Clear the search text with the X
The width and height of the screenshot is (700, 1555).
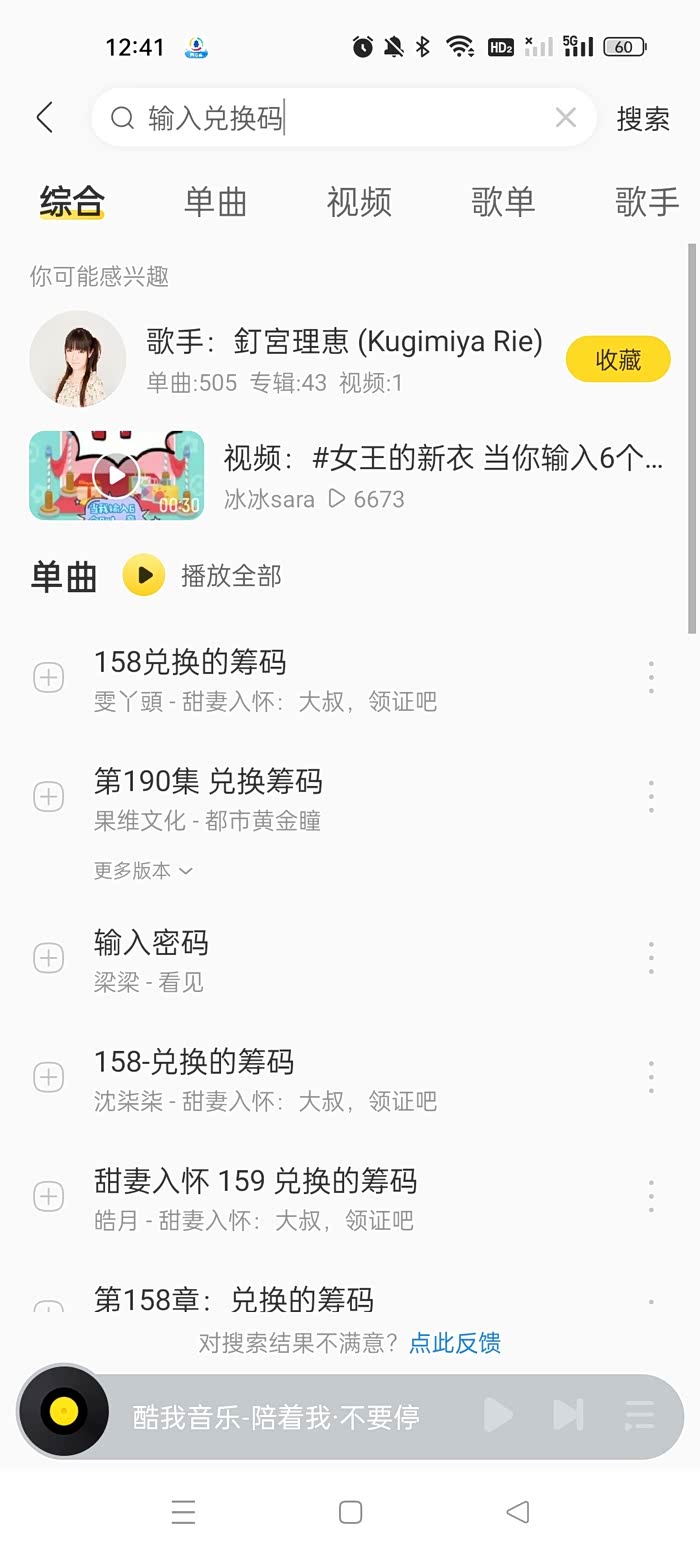click(x=565, y=118)
